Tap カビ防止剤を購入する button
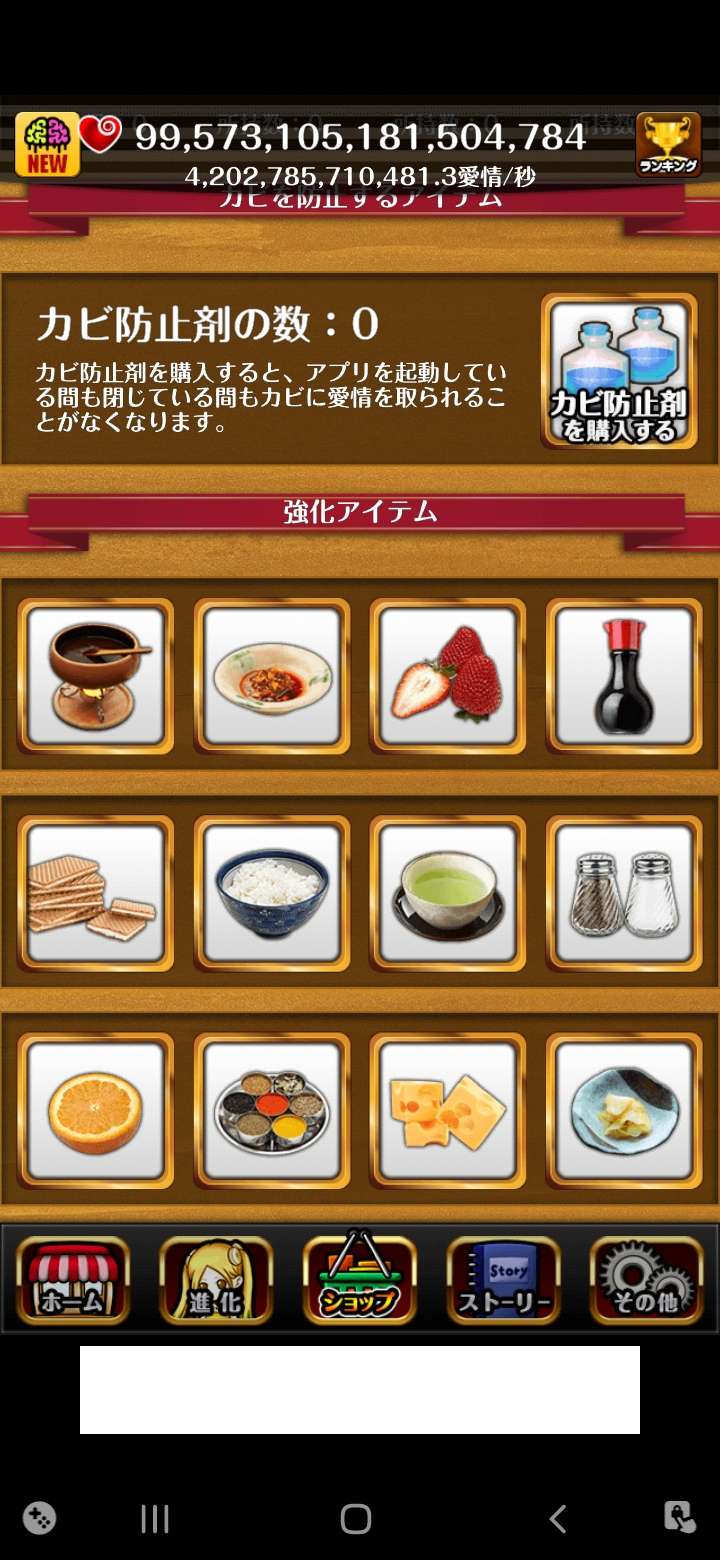The image size is (720, 1560). pos(619,371)
